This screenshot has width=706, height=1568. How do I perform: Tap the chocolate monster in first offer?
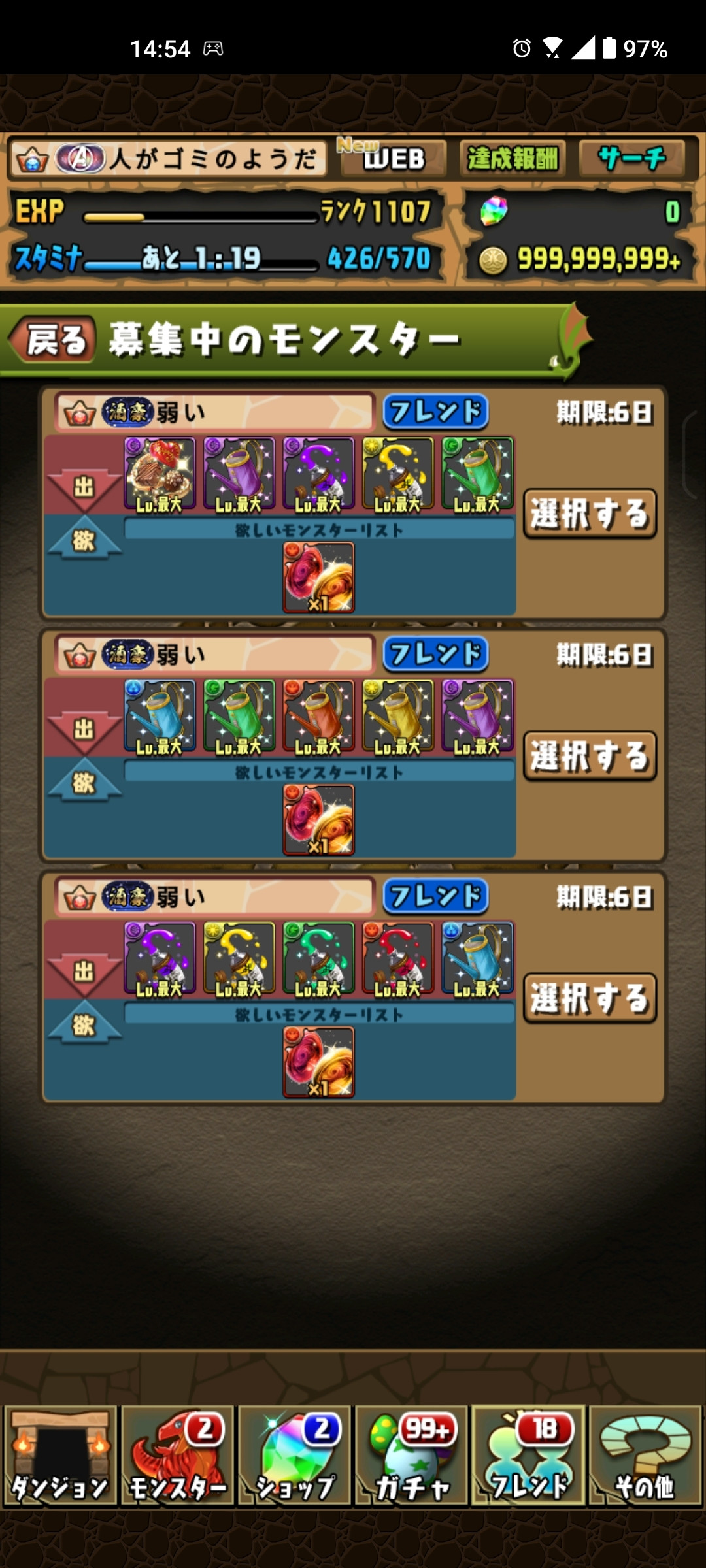[x=160, y=474]
